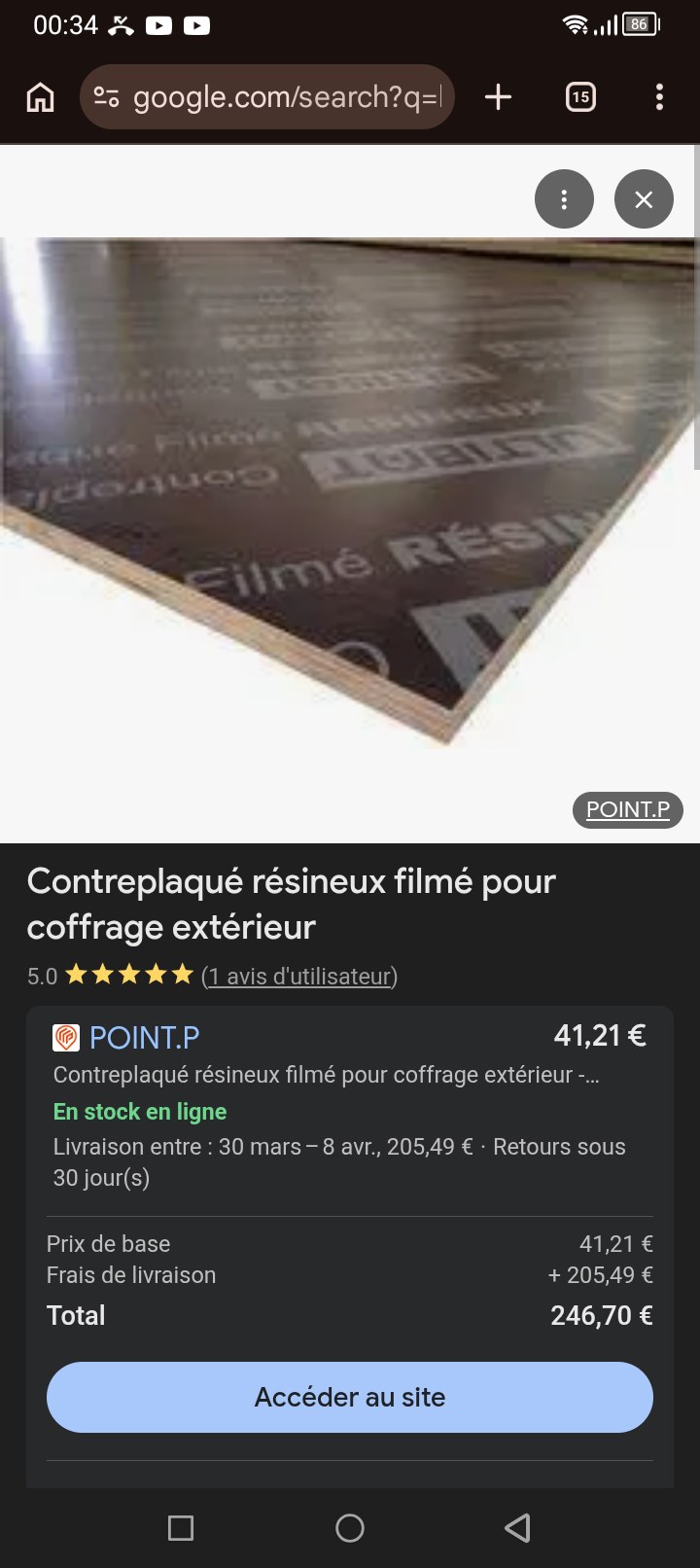The image size is (700, 1568).
Task: Open a new browser tab
Action: [x=498, y=97]
